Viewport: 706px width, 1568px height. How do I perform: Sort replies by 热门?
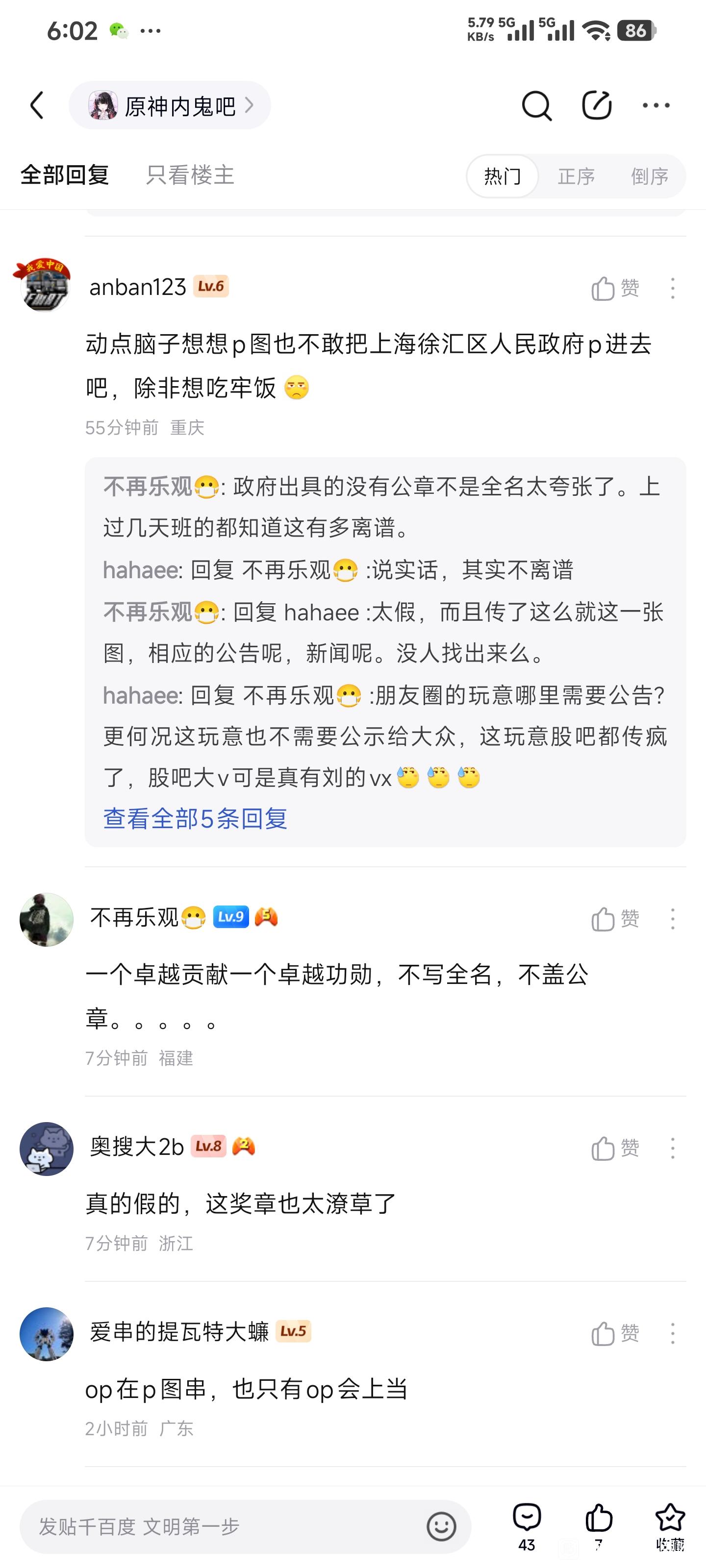[503, 176]
